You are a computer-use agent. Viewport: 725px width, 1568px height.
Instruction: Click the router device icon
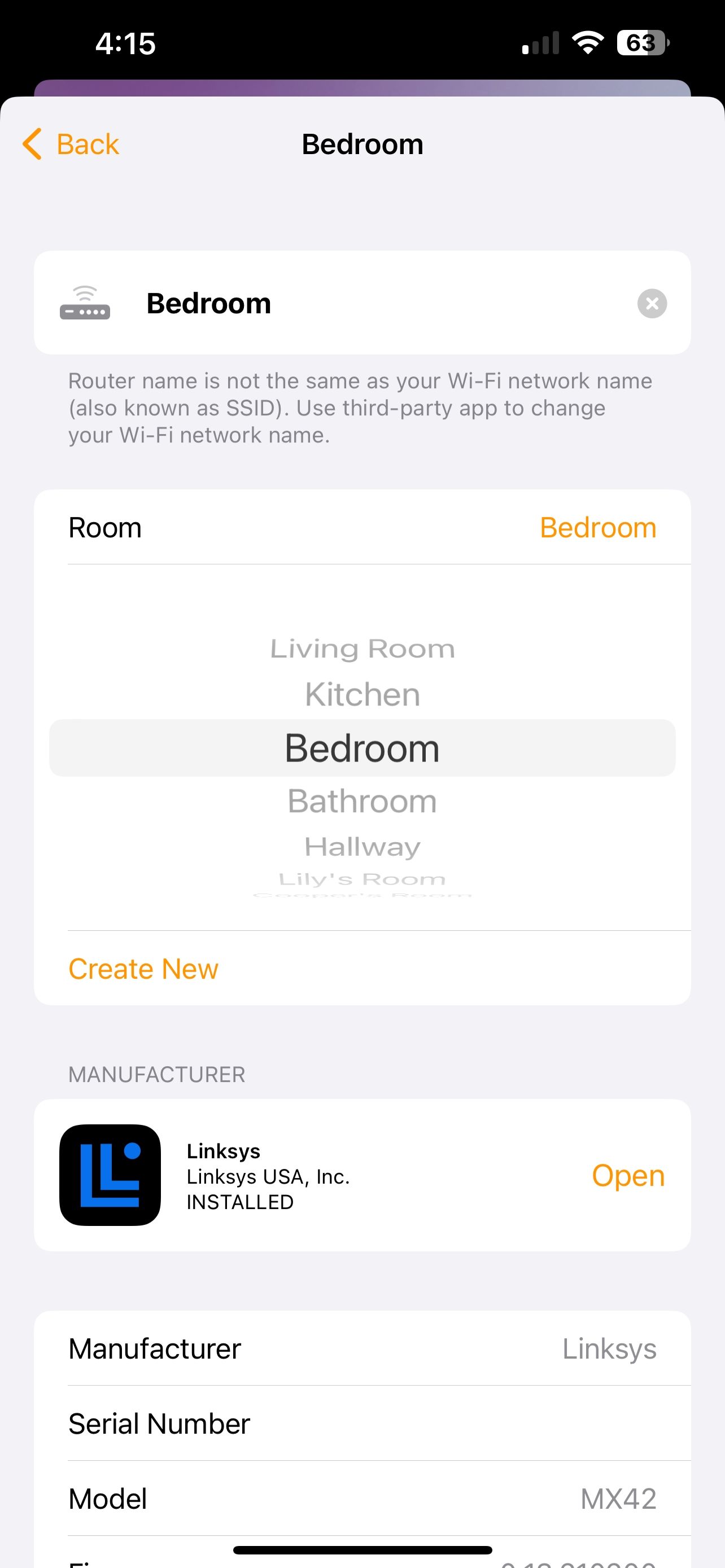click(x=85, y=303)
